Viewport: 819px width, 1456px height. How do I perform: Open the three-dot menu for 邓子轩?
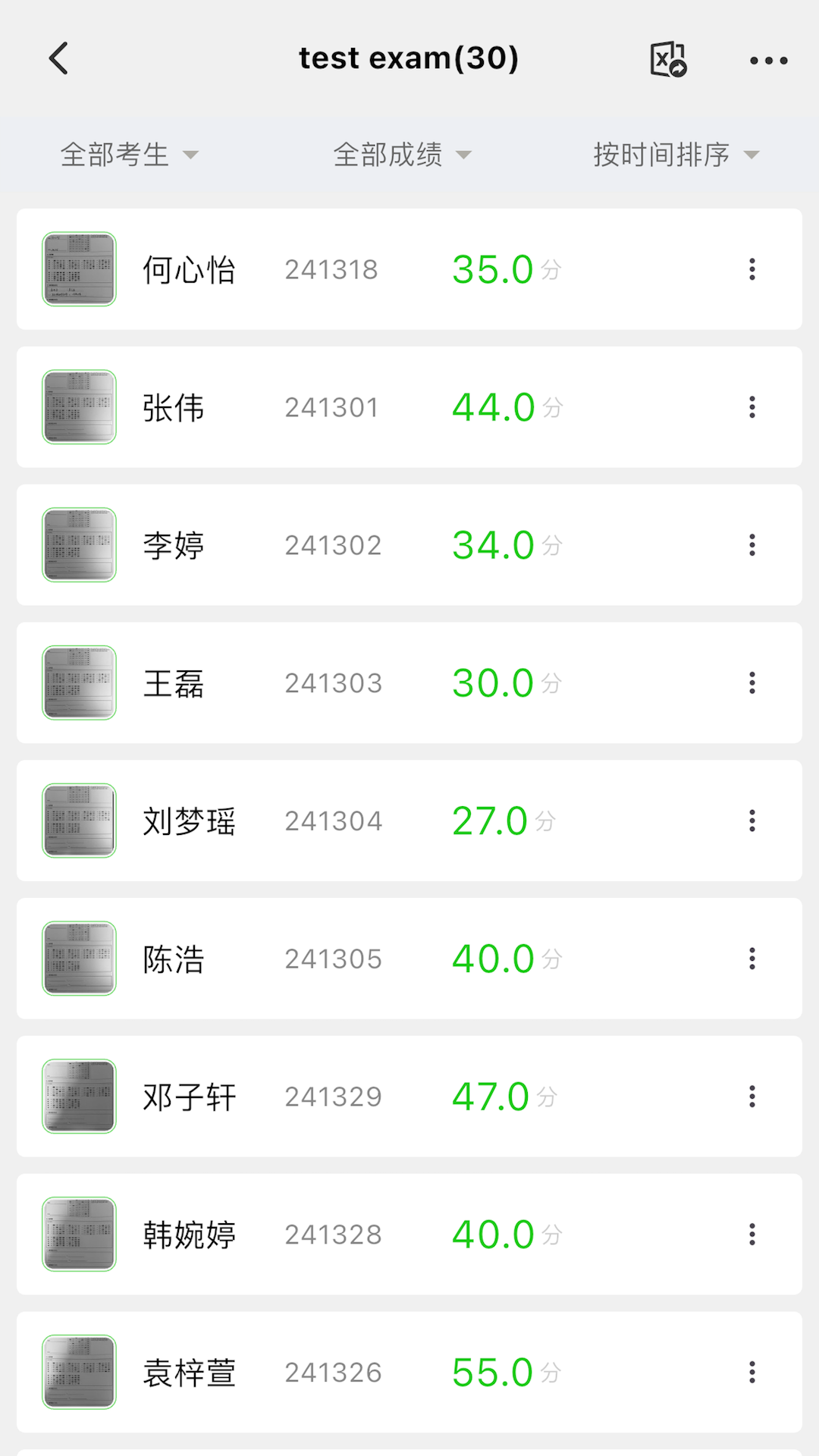pyautogui.click(x=752, y=1096)
